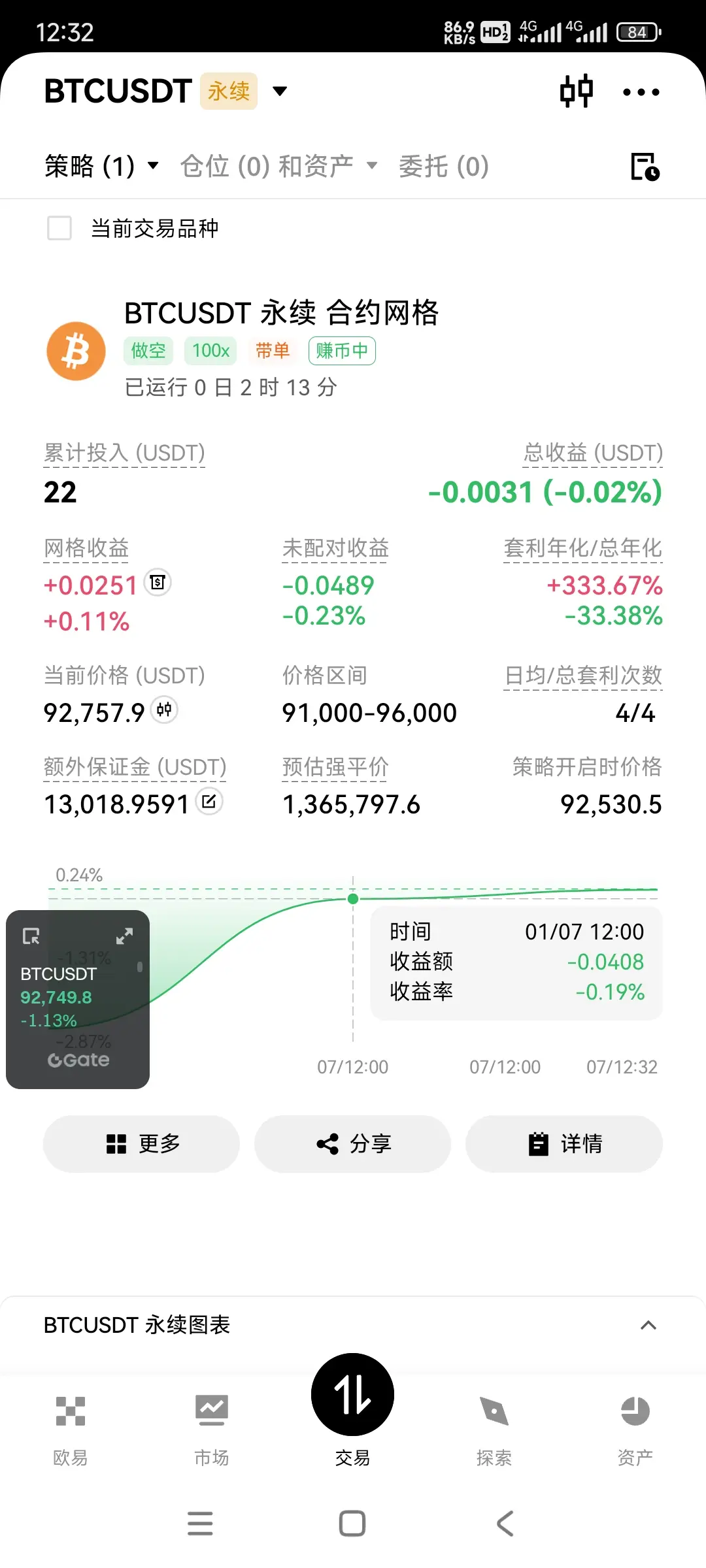The width and height of the screenshot is (706, 1568).
Task: Open strategy 详情 details
Action: 563,1143
